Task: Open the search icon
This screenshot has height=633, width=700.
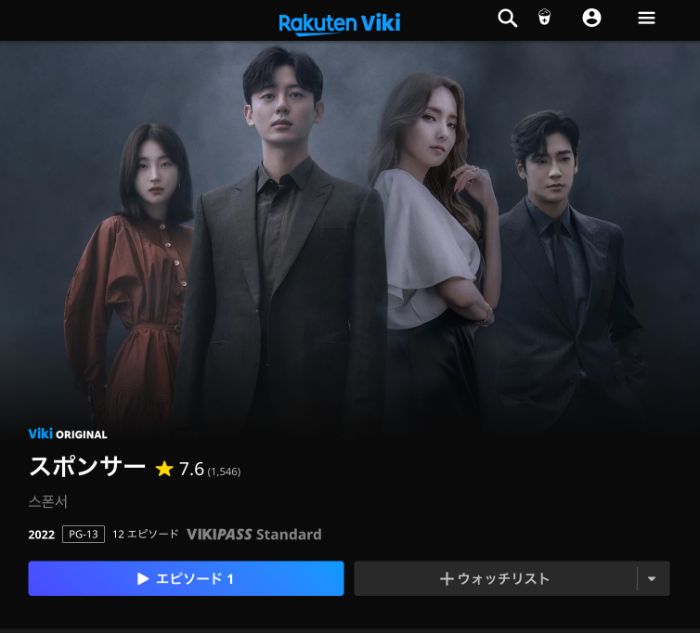Action: [x=507, y=18]
